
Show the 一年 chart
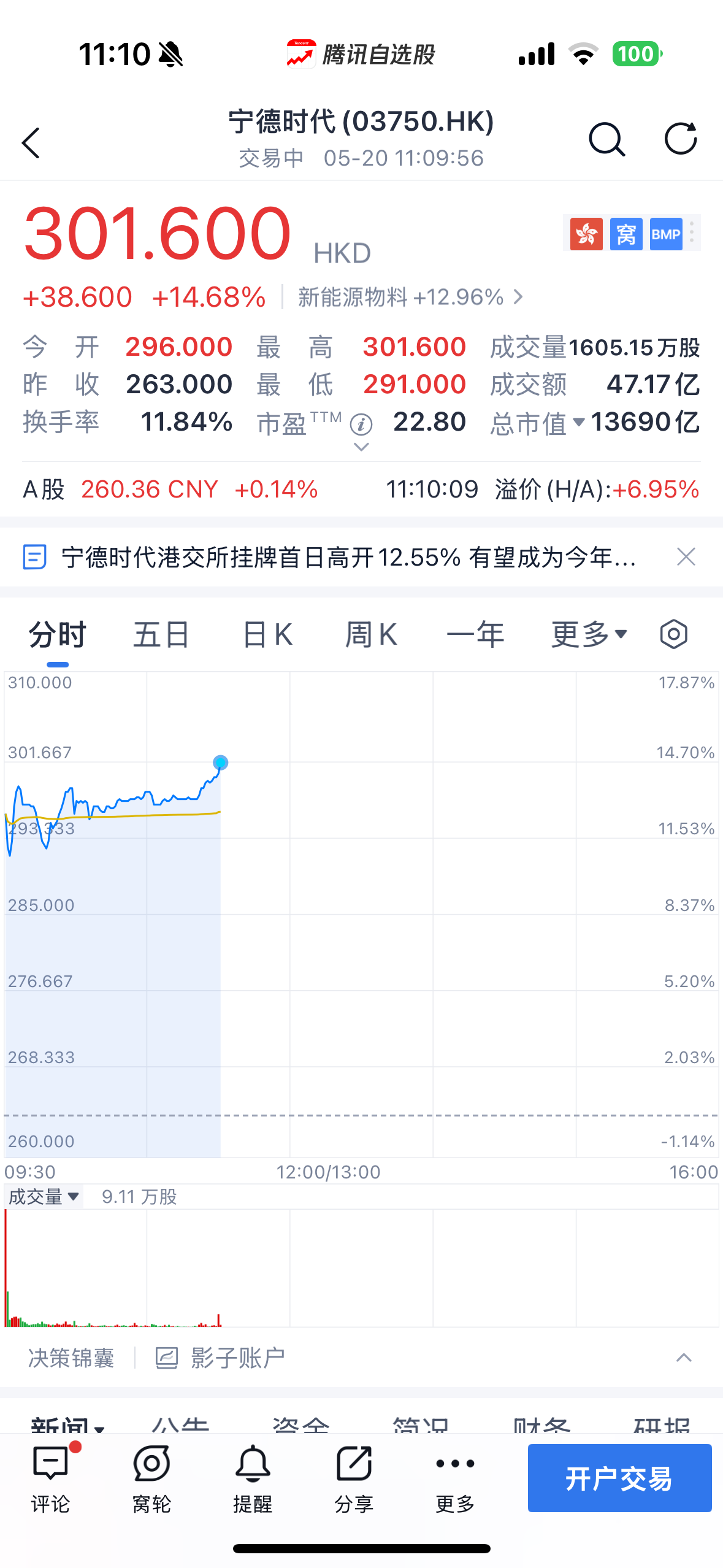[475, 634]
